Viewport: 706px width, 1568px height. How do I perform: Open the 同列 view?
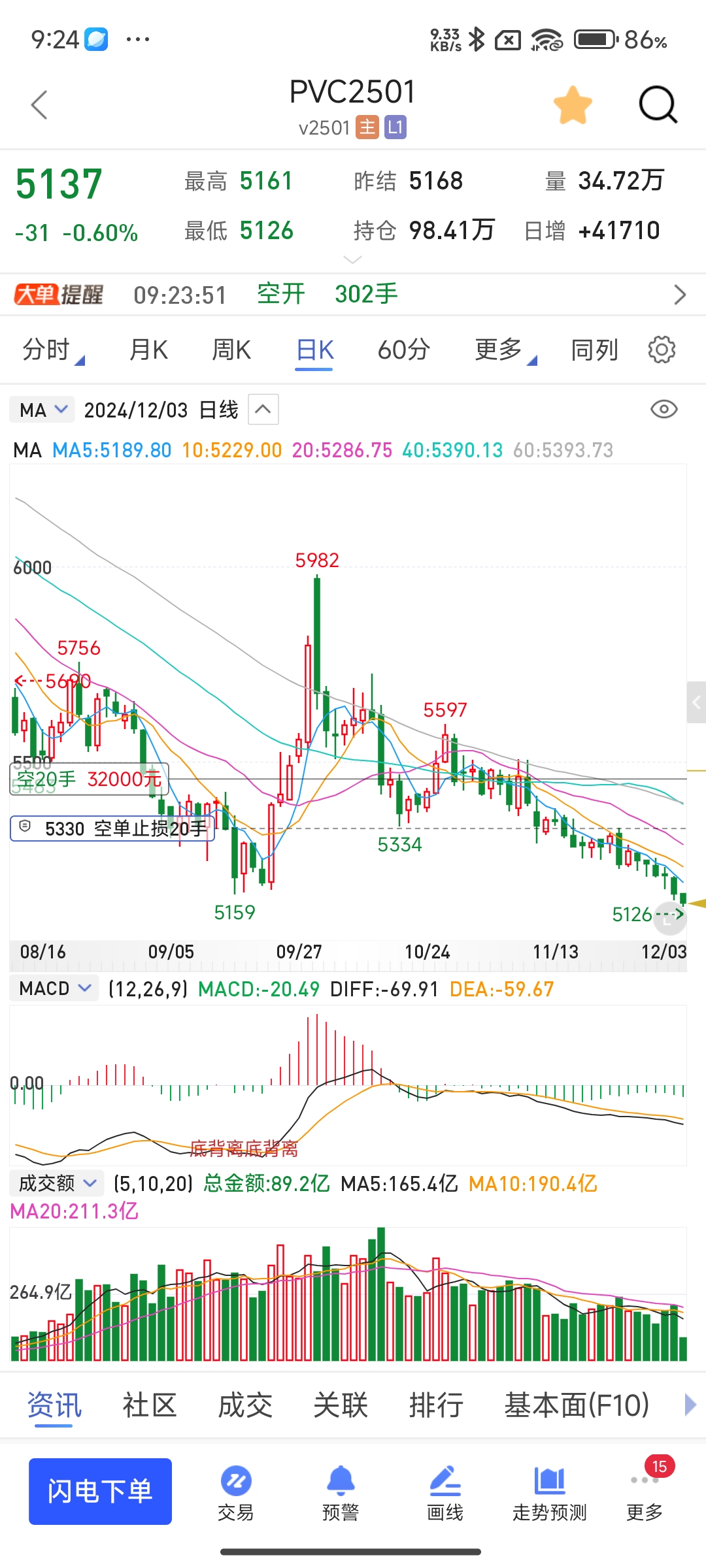click(594, 350)
